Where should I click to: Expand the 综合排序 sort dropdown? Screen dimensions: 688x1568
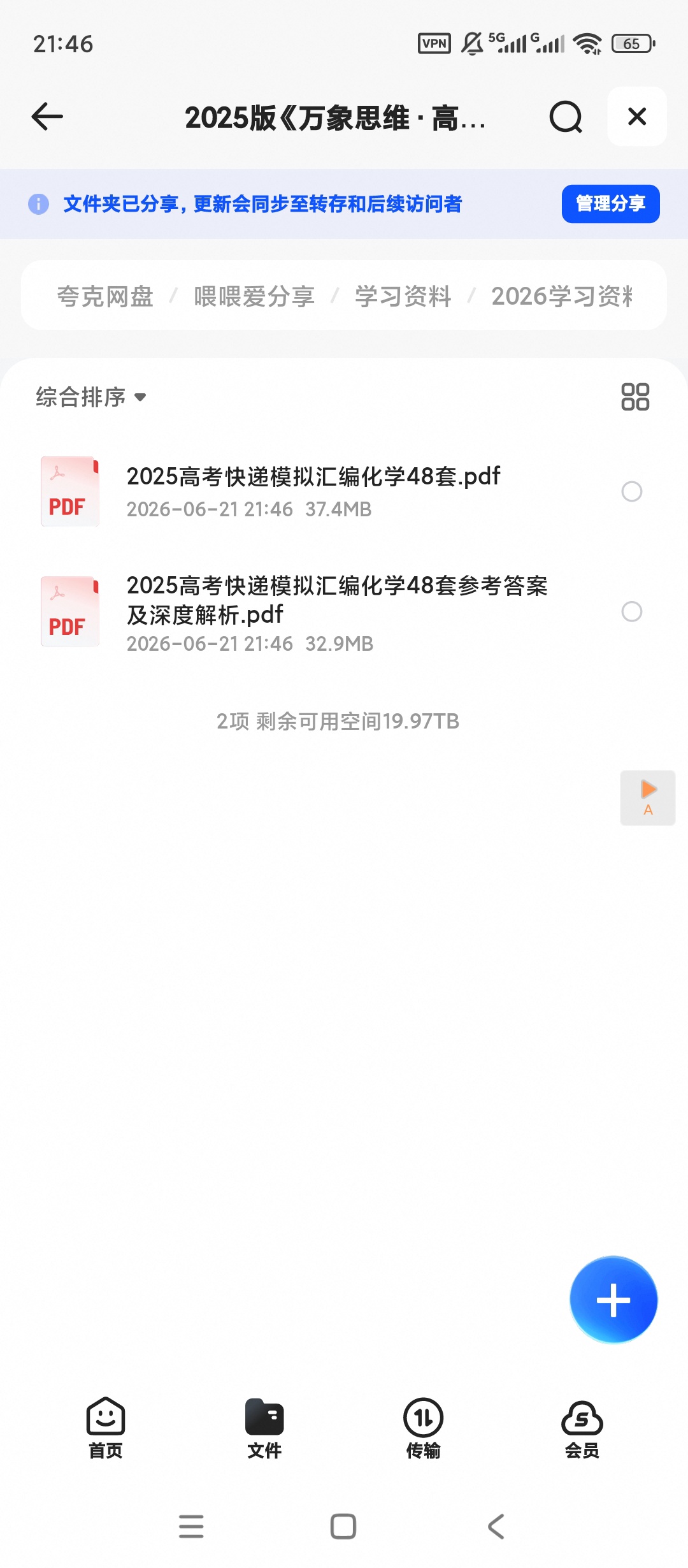tap(91, 397)
